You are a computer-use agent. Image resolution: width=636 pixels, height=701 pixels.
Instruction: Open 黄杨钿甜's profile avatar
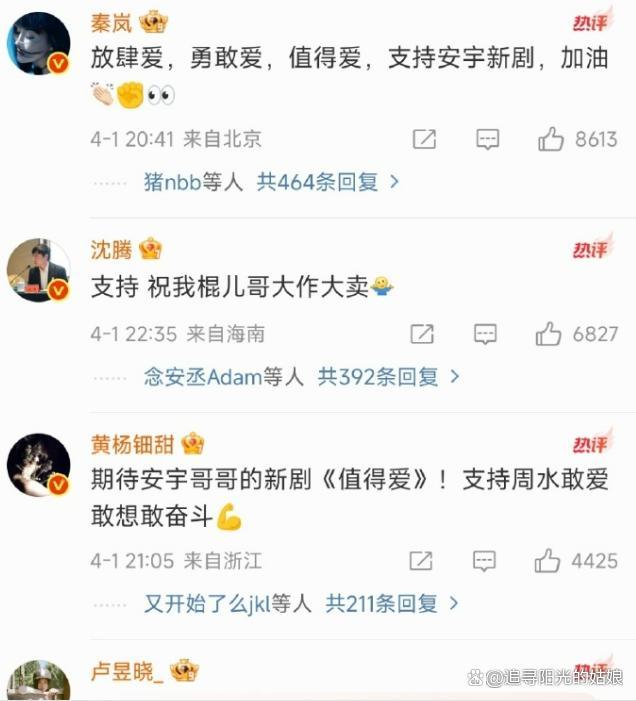[x=38, y=465]
